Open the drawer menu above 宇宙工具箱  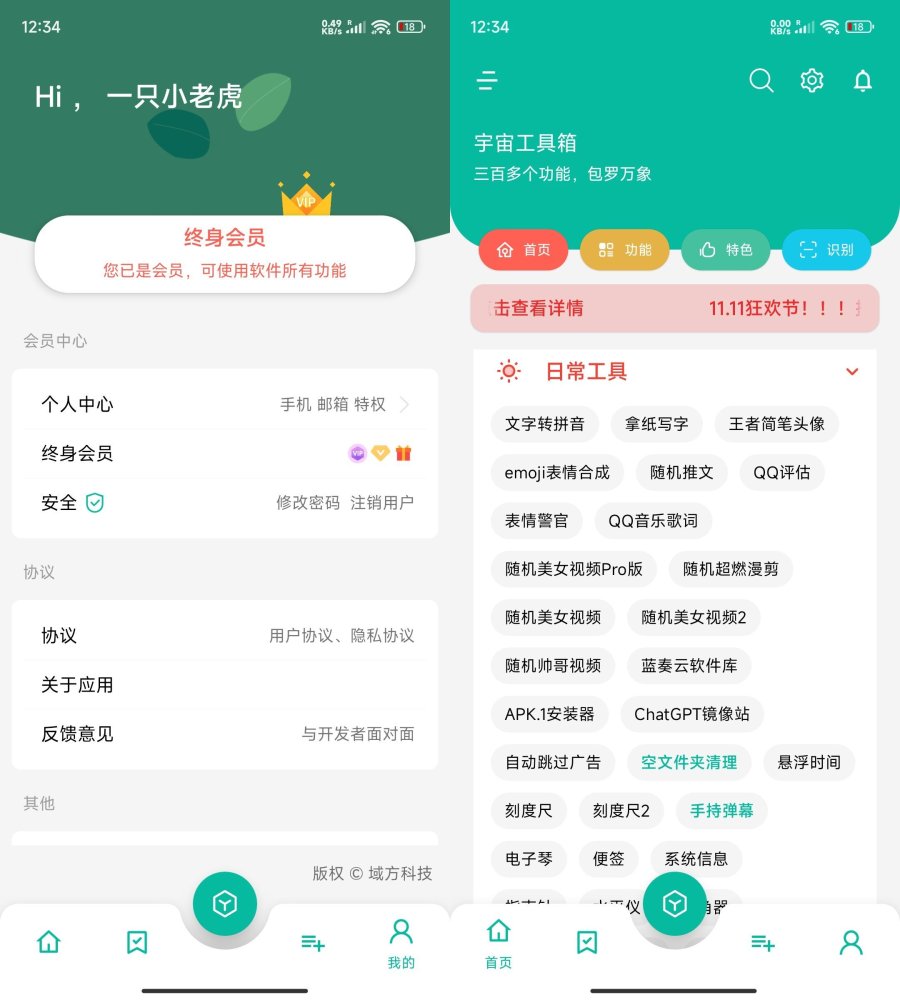tap(487, 81)
